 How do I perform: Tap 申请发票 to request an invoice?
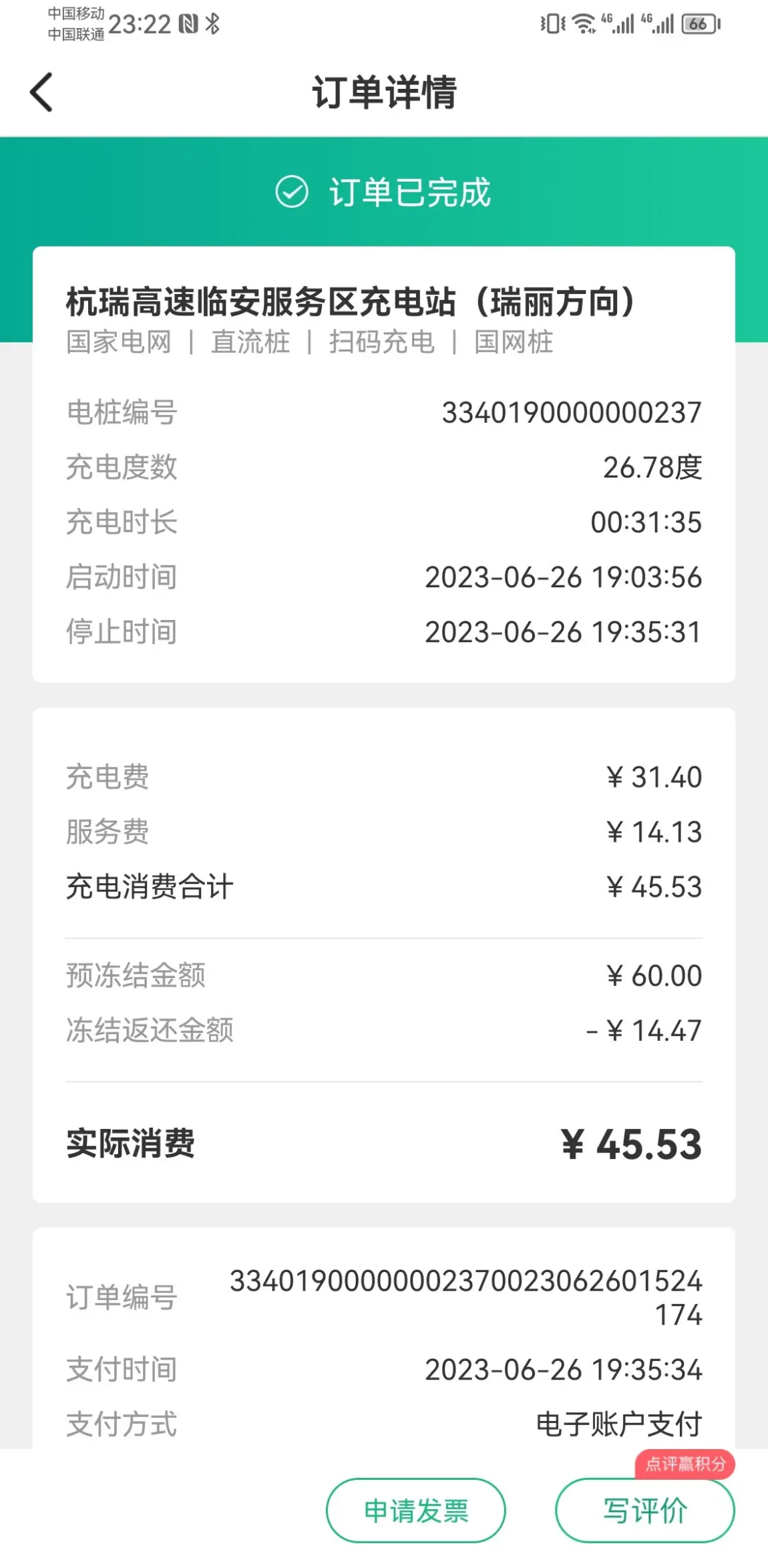point(415,1511)
